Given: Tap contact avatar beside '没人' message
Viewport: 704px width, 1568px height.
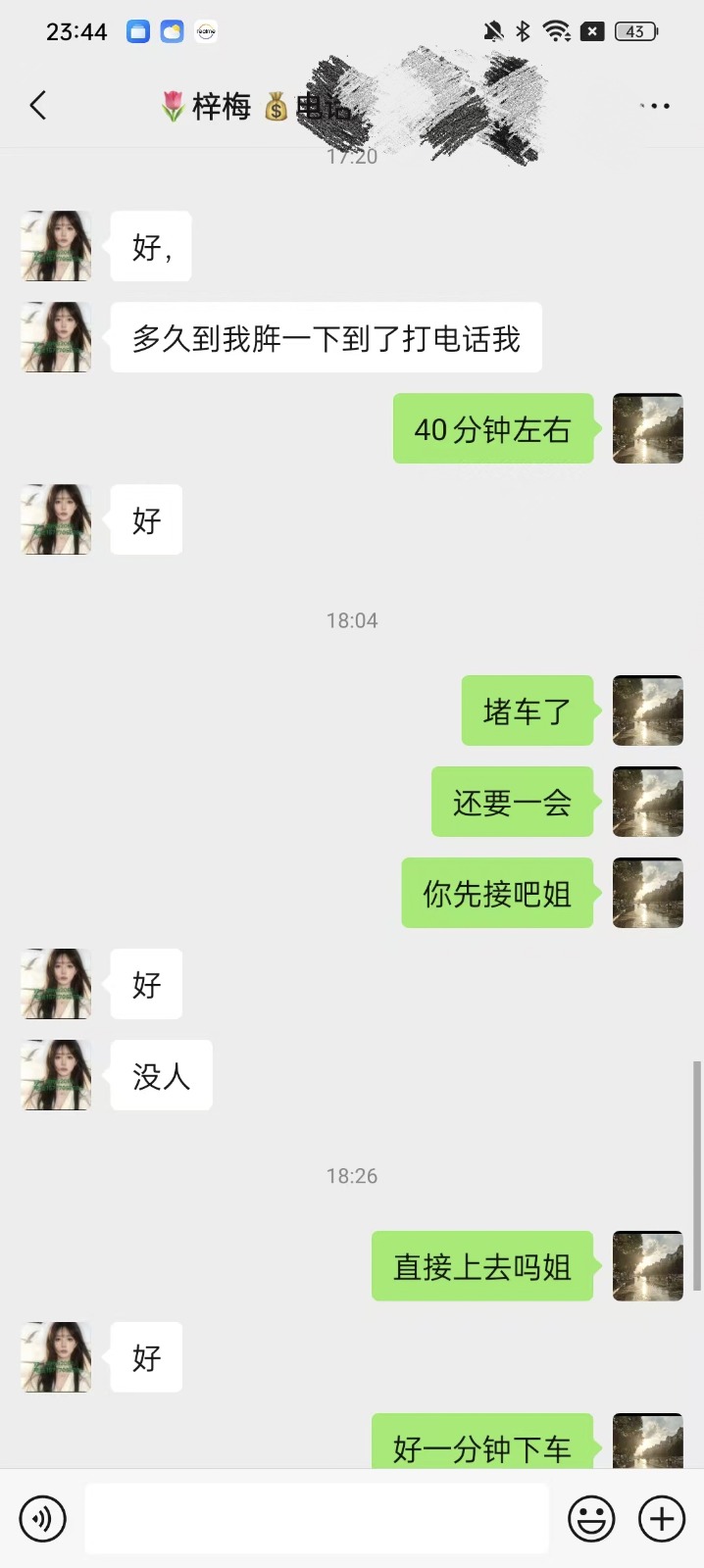Looking at the screenshot, I should pos(57,1075).
